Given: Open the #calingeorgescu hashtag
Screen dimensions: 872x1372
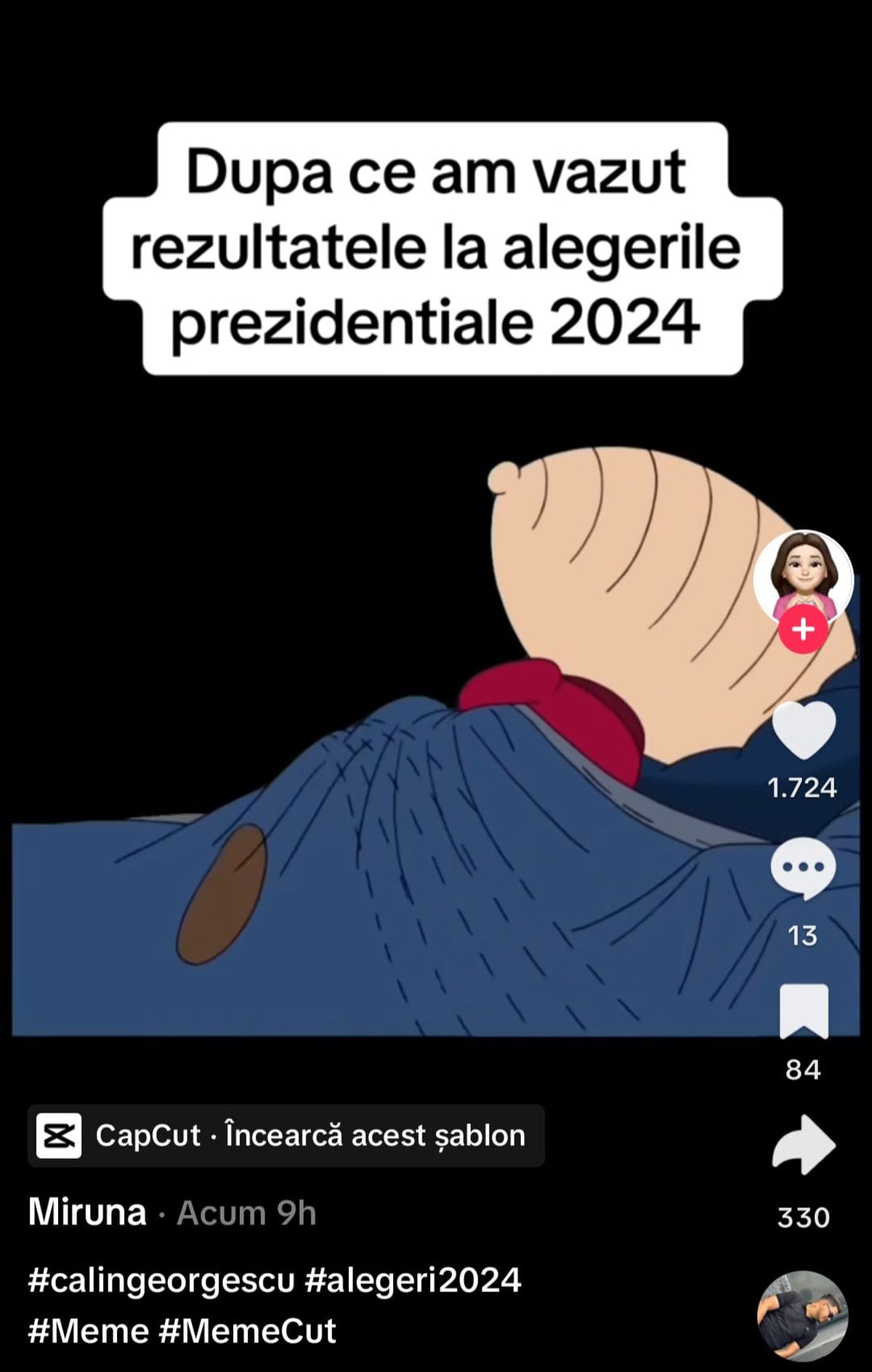Looking at the screenshot, I should pyautogui.click(x=162, y=1280).
